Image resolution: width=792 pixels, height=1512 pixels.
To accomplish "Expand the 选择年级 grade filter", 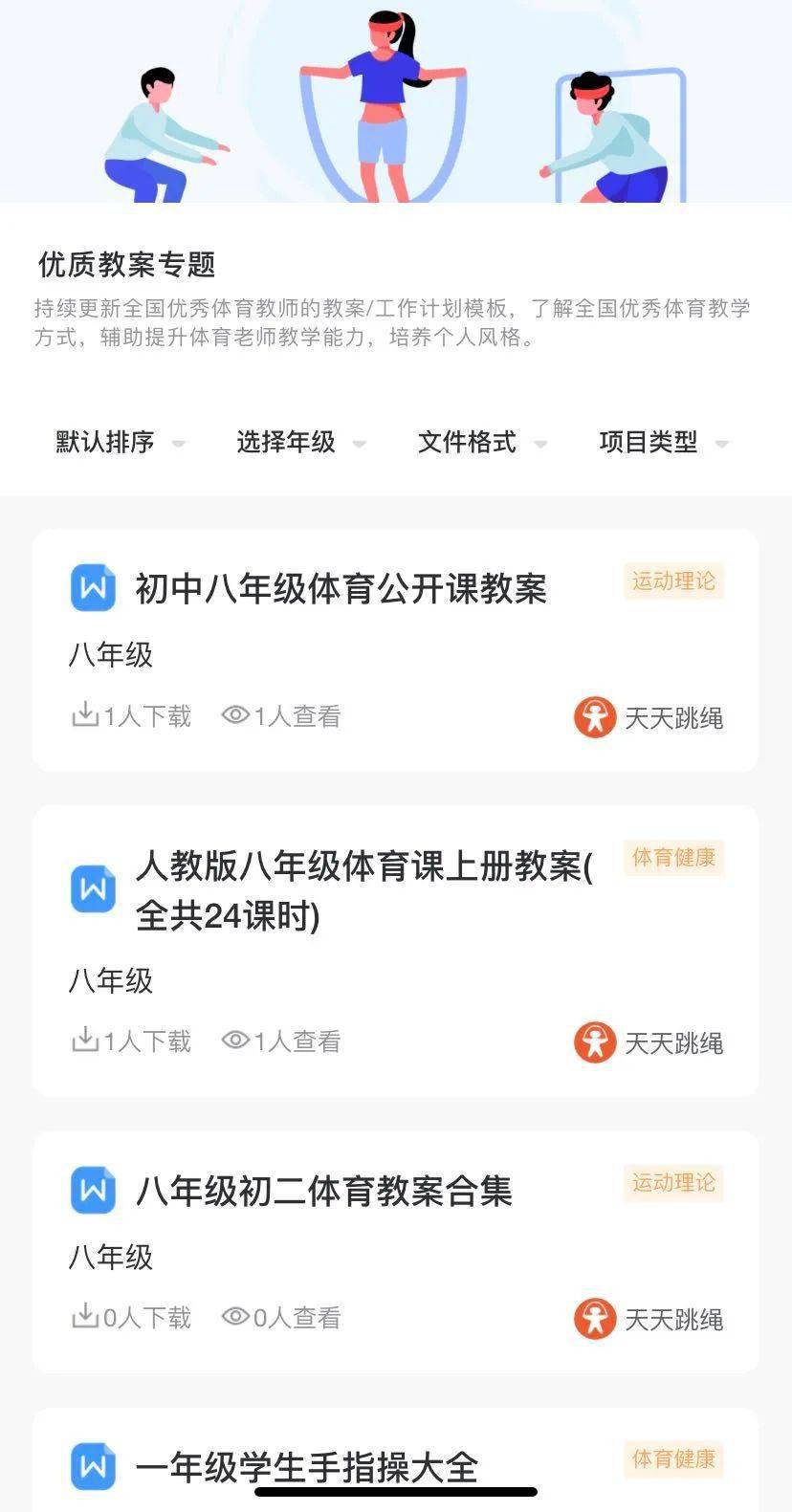I will [x=287, y=443].
